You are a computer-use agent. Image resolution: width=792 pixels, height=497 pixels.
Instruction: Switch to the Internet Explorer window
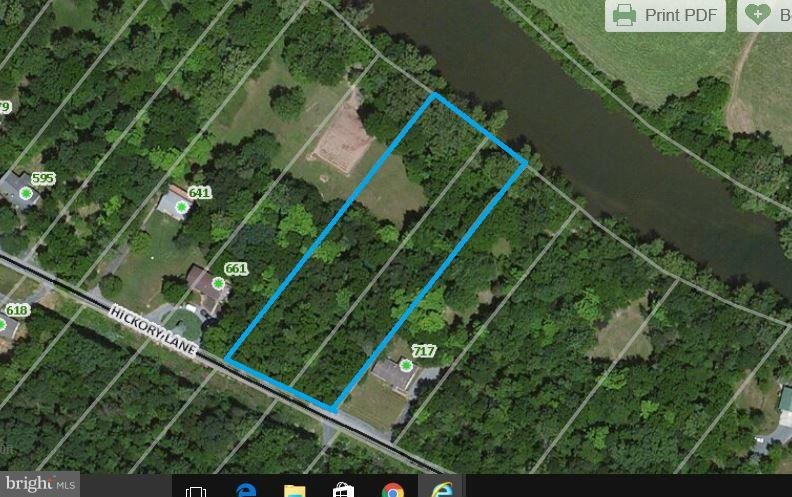click(441, 490)
